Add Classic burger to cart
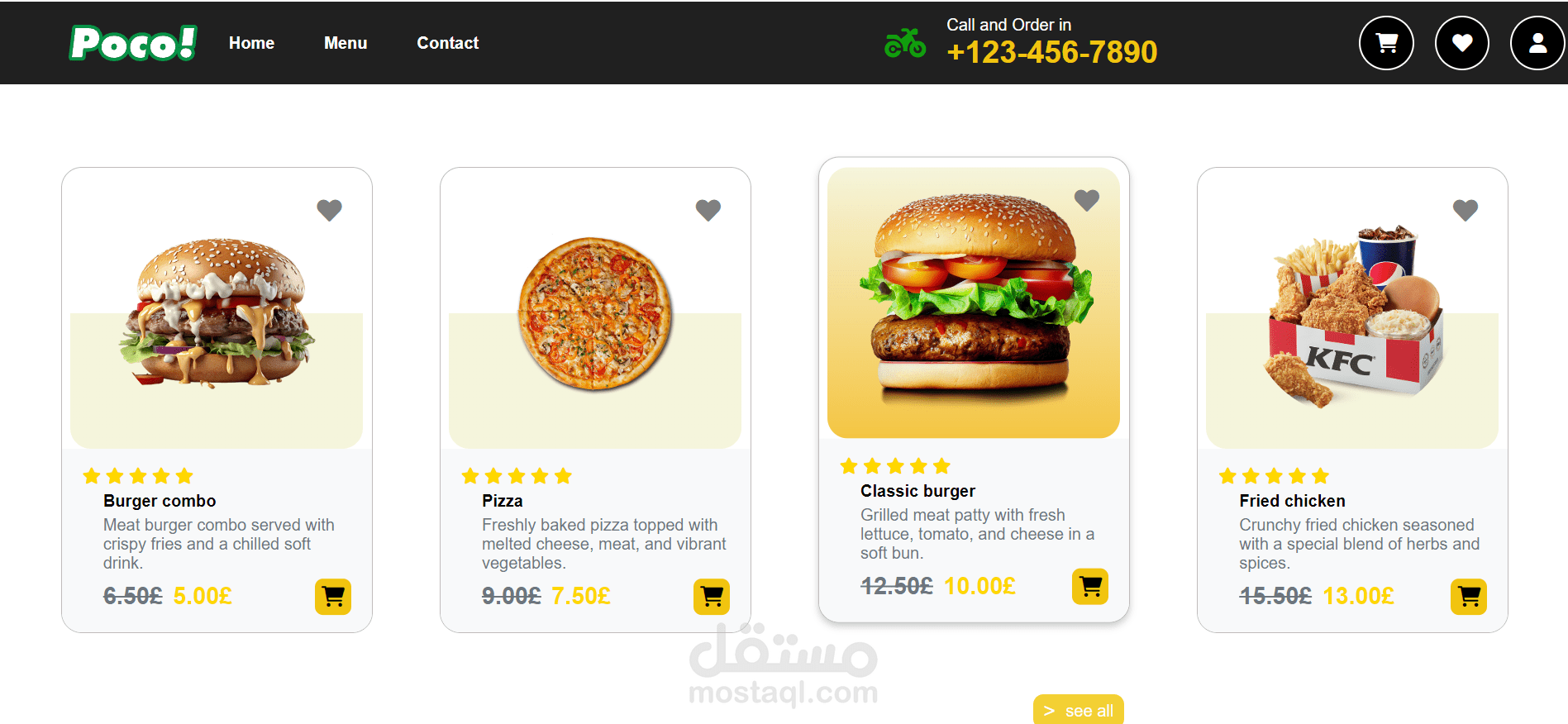This screenshot has height=724, width=1568. (1090, 586)
